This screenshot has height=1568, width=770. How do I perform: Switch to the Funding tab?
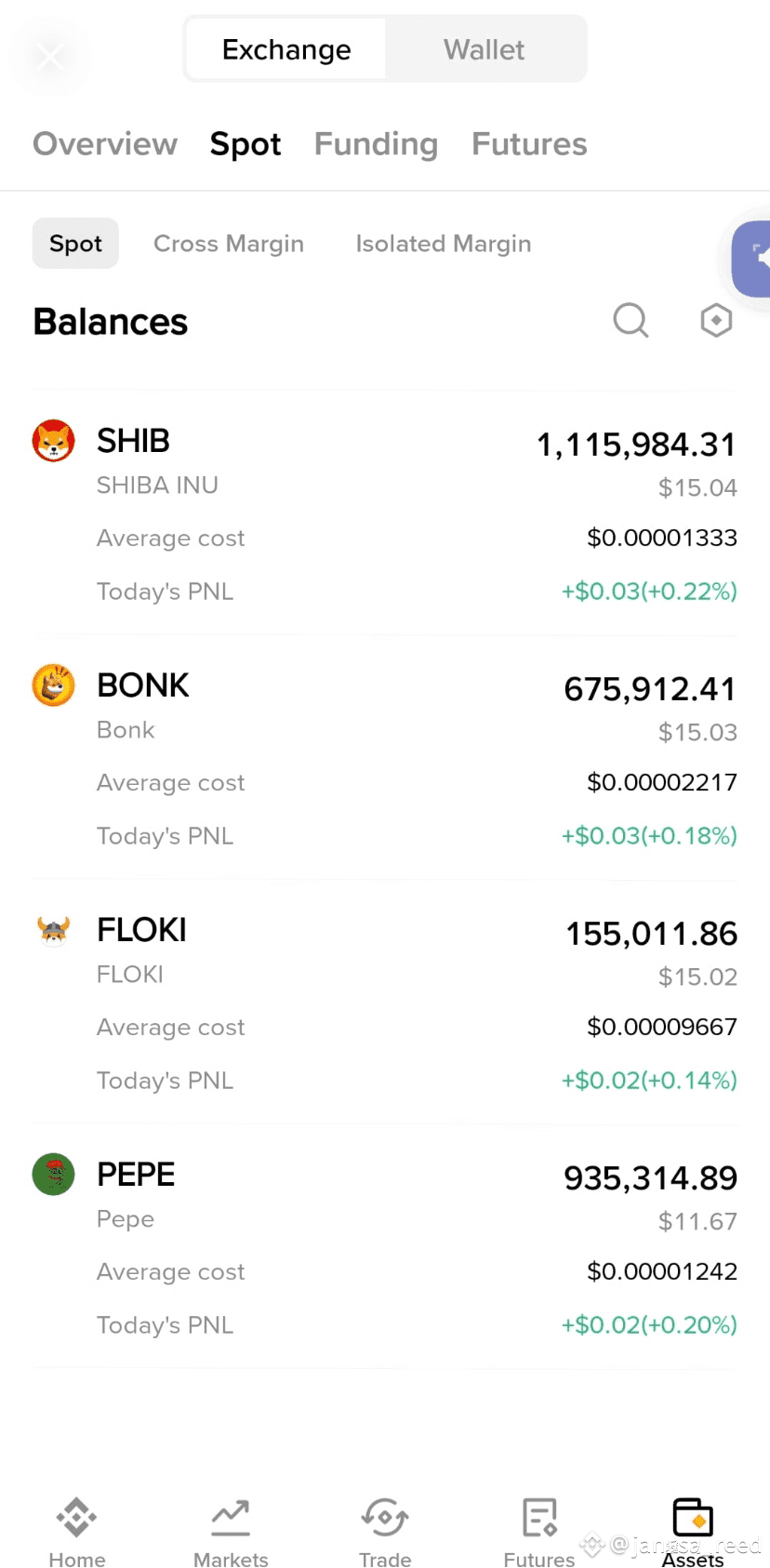click(x=376, y=144)
